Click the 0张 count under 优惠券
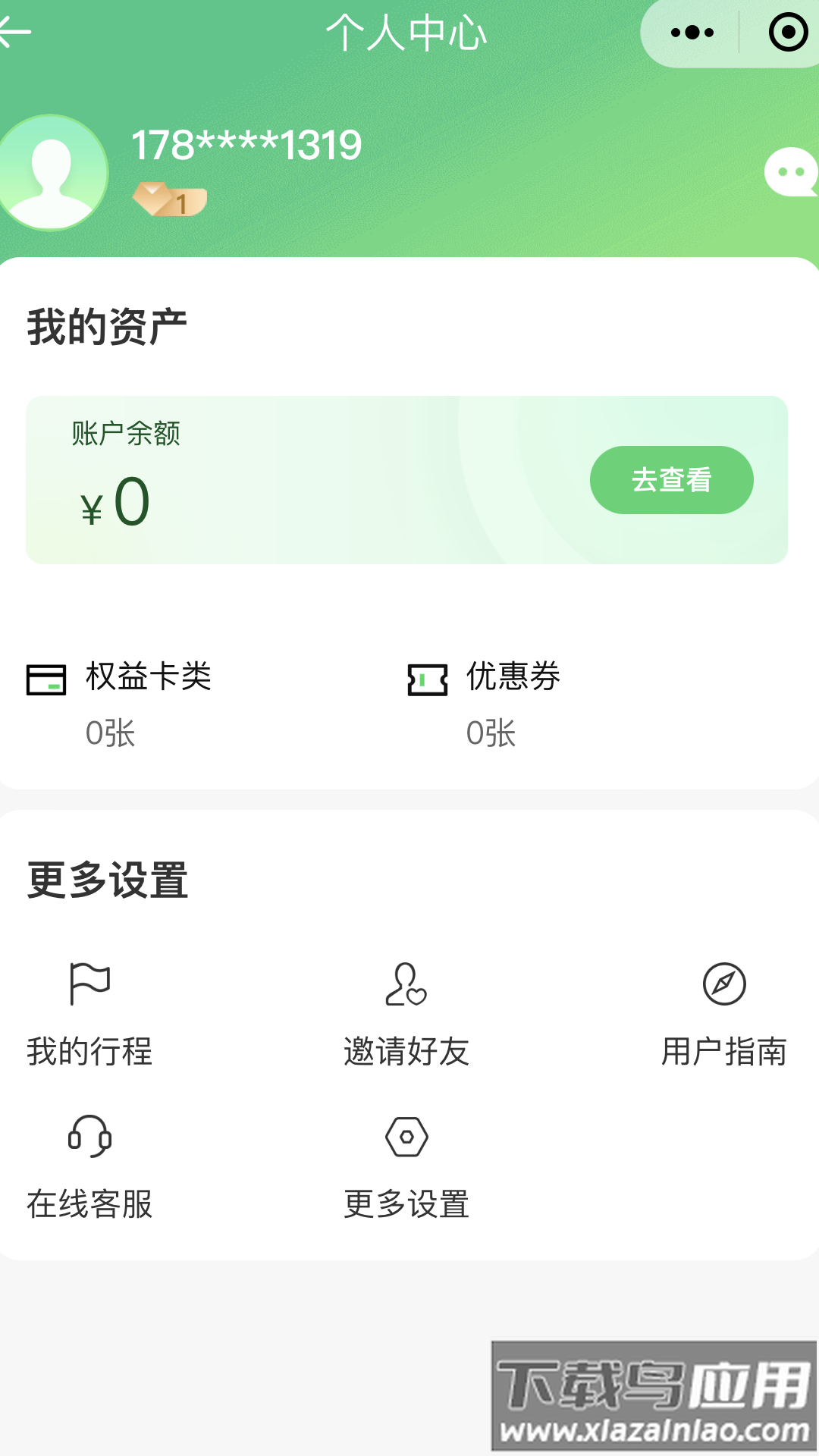The width and height of the screenshot is (819, 1456). coord(490,733)
